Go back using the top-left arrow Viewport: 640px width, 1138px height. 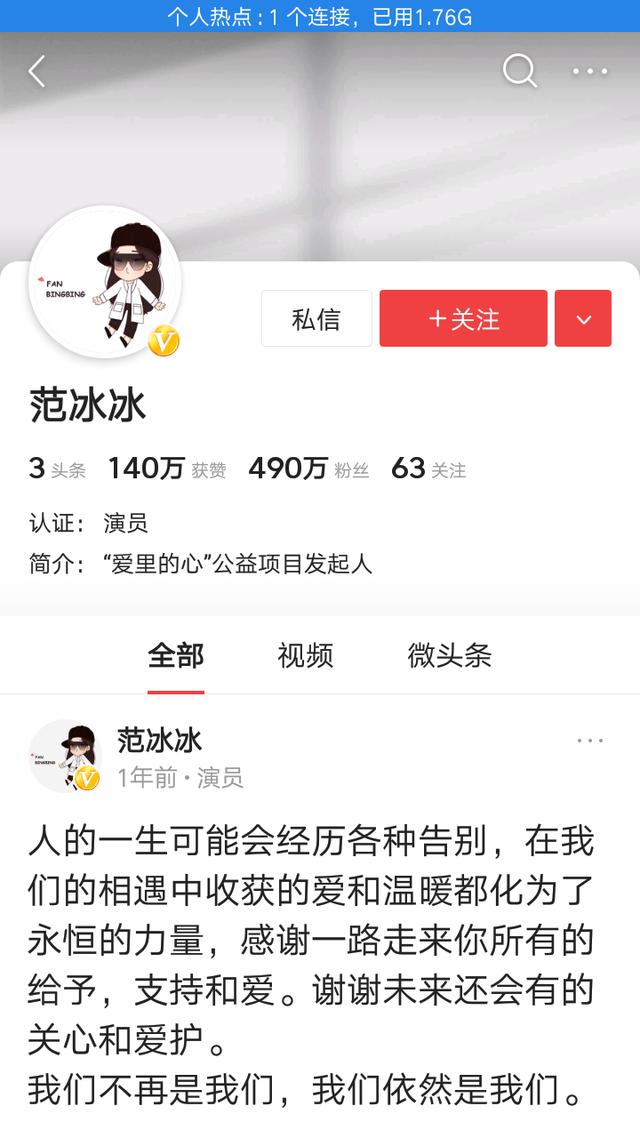click(x=37, y=71)
